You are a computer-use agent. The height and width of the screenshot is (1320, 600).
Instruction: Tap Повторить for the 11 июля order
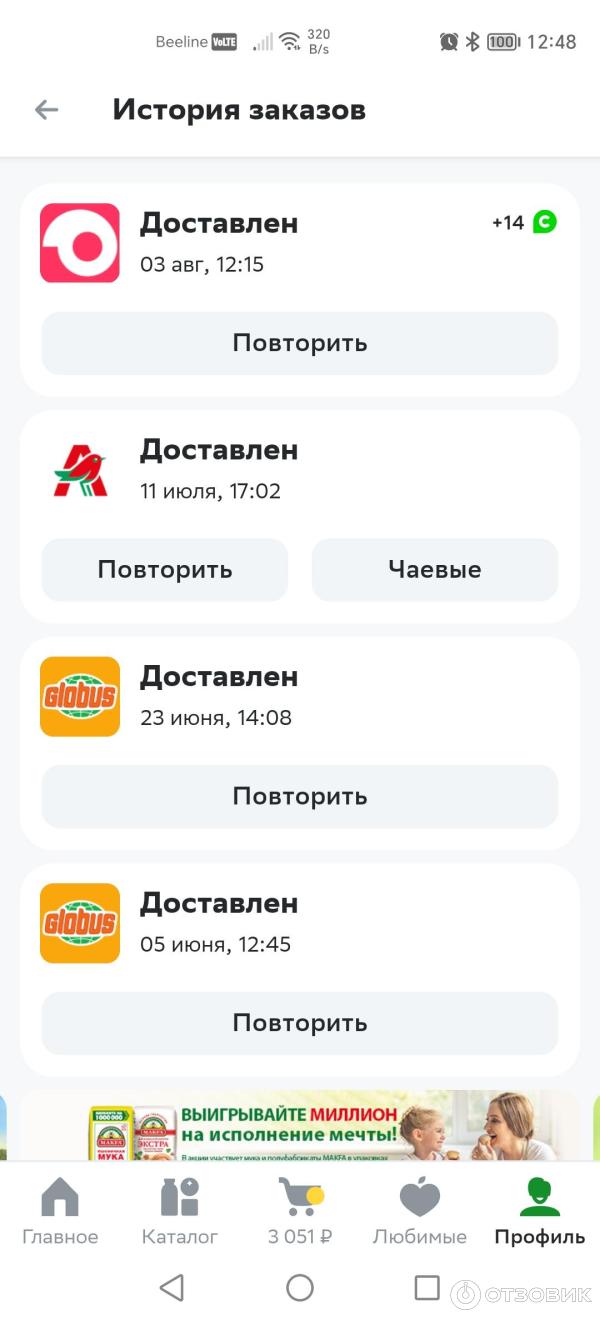tap(165, 570)
